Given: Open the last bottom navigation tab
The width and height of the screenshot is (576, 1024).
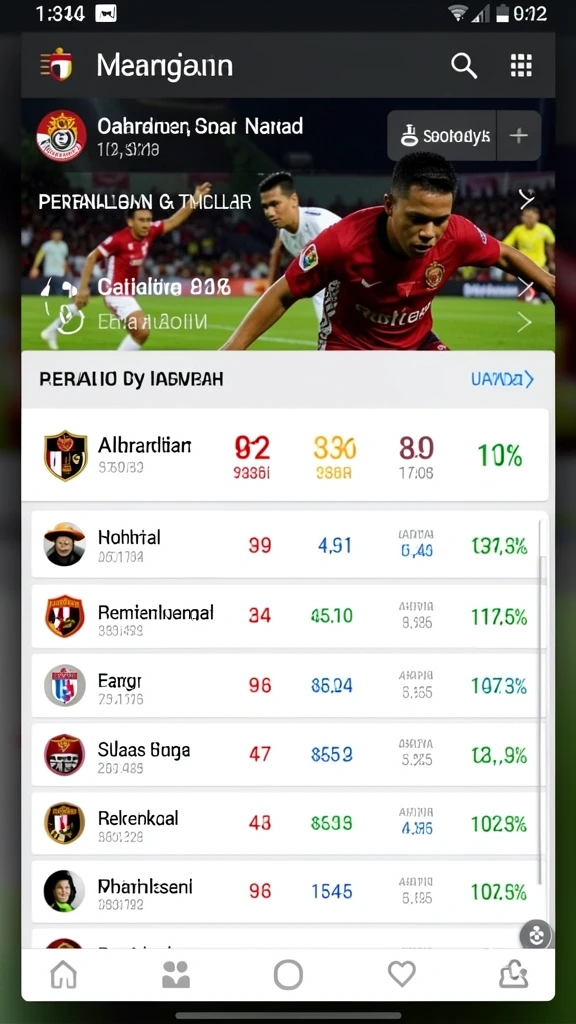Looking at the screenshot, I should pos(513,974).
